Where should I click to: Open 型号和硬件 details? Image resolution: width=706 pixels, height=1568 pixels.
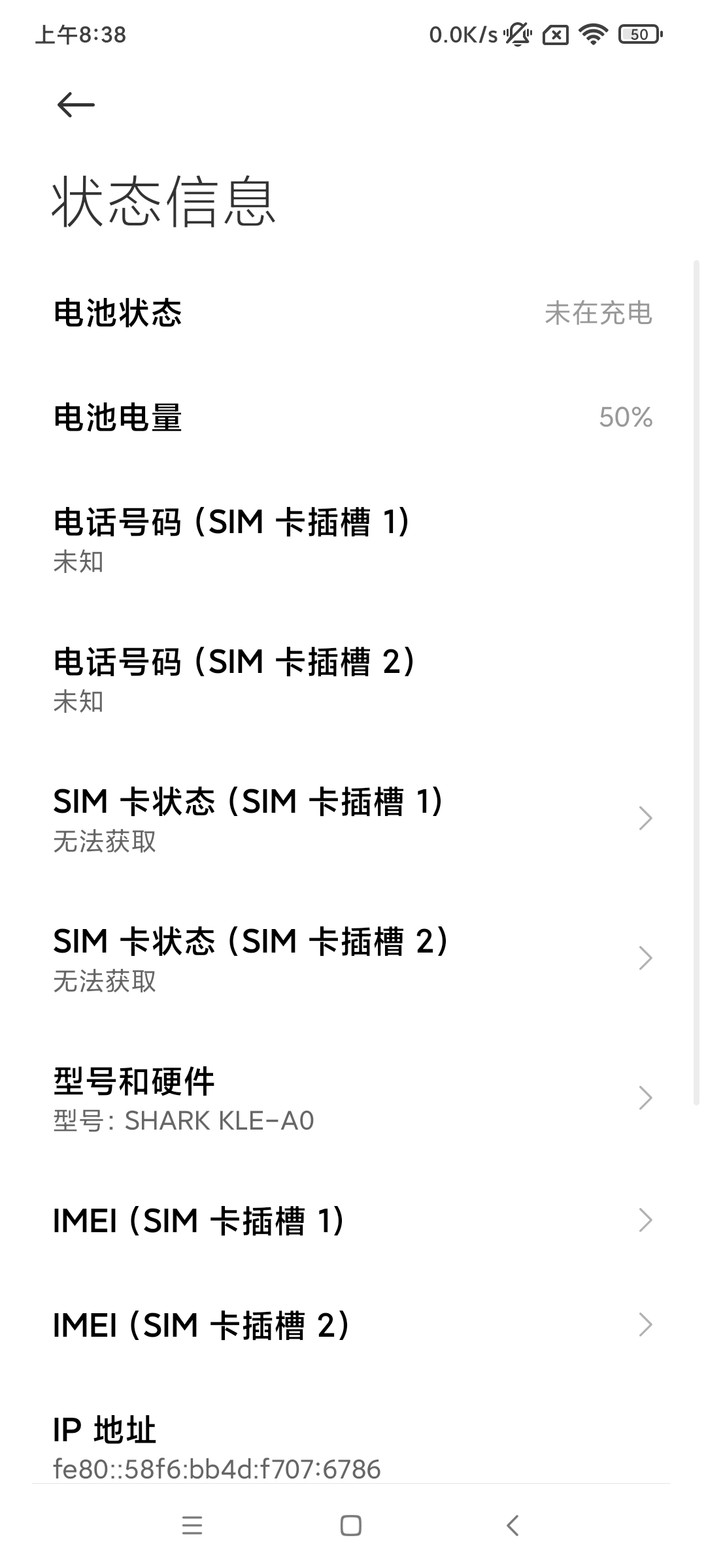tap(353, 1098)
